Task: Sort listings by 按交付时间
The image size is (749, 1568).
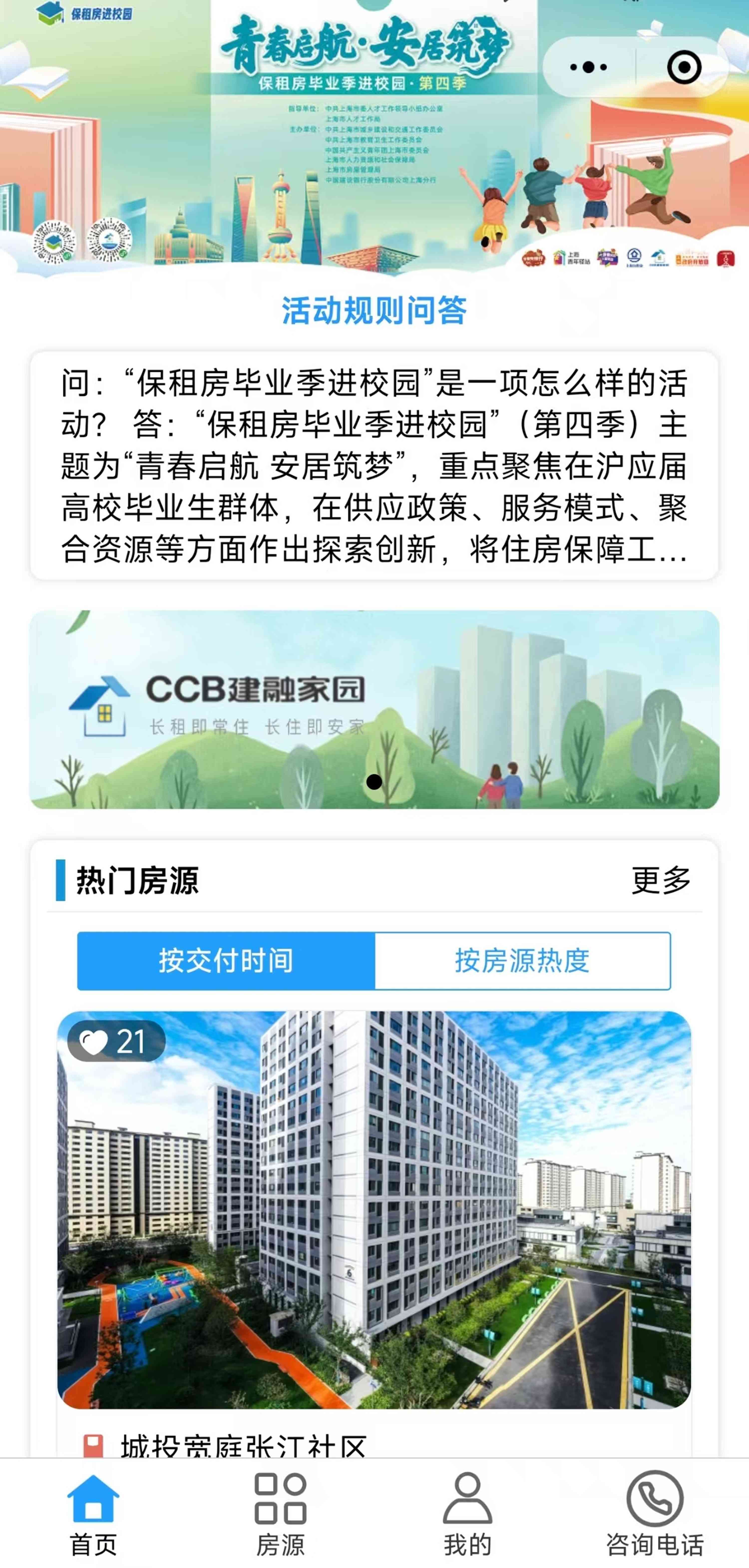Action: (x=226, y=961)
